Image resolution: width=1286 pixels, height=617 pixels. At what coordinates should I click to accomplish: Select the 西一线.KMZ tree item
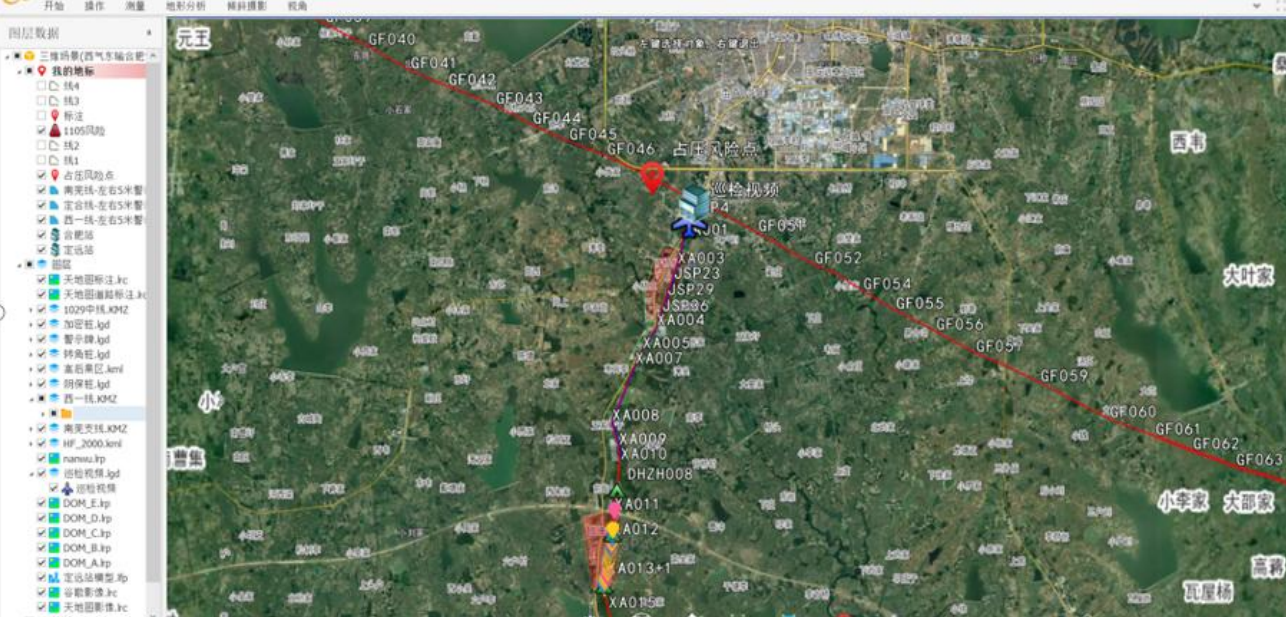pyautogui.click(x=90, y=398)
